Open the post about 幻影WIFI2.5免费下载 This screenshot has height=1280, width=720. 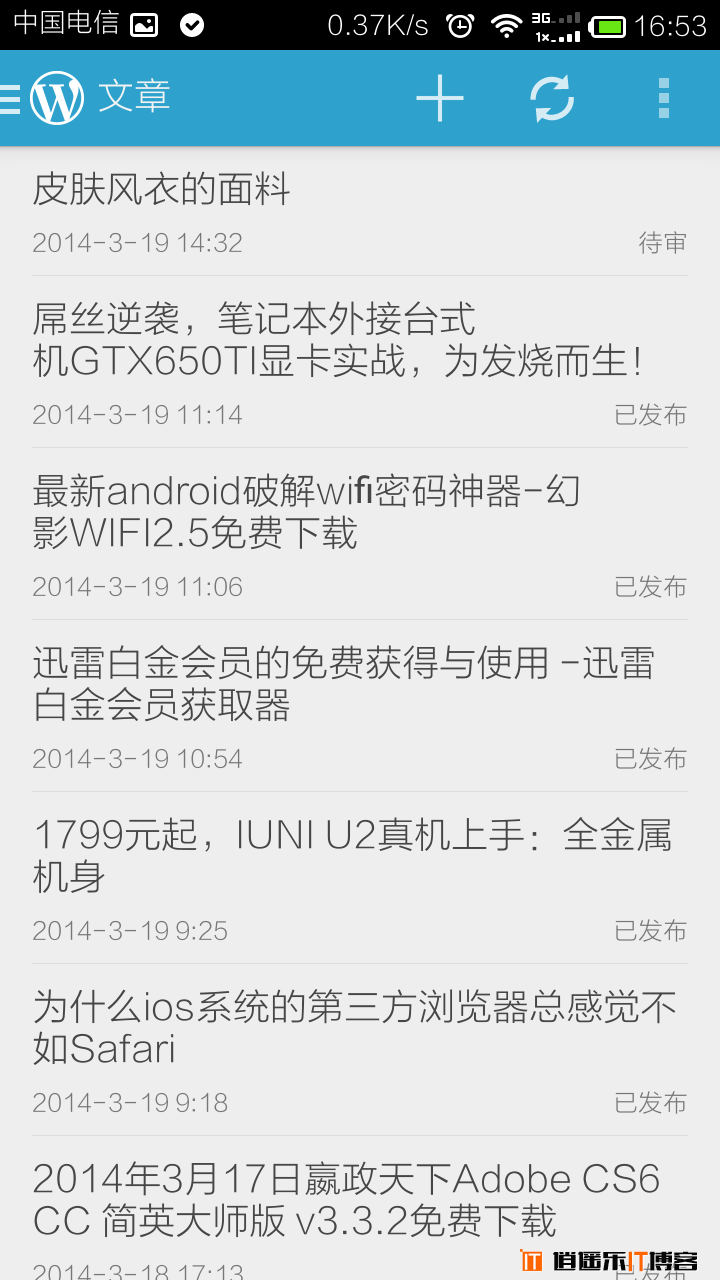coord(360,534)
